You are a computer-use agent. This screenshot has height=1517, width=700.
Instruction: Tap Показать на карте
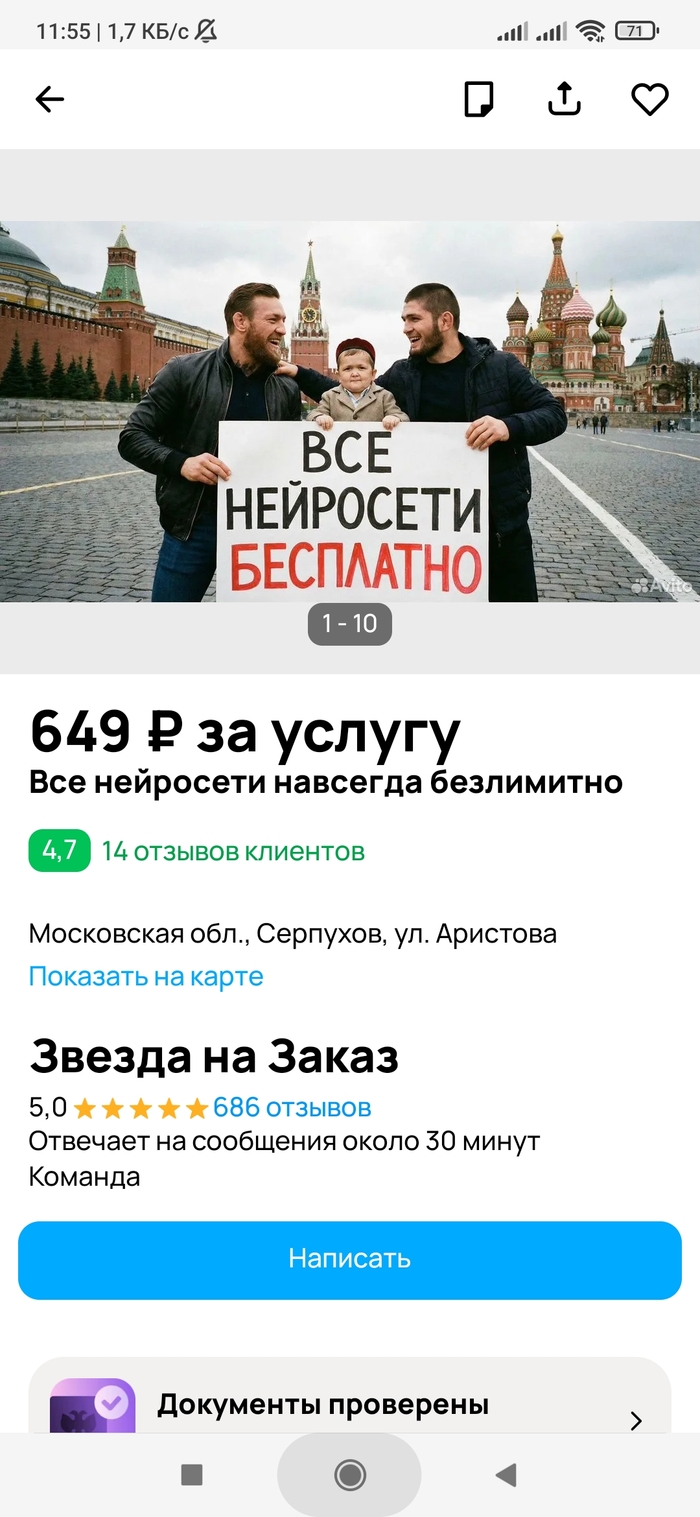click(x=146, y=976)
